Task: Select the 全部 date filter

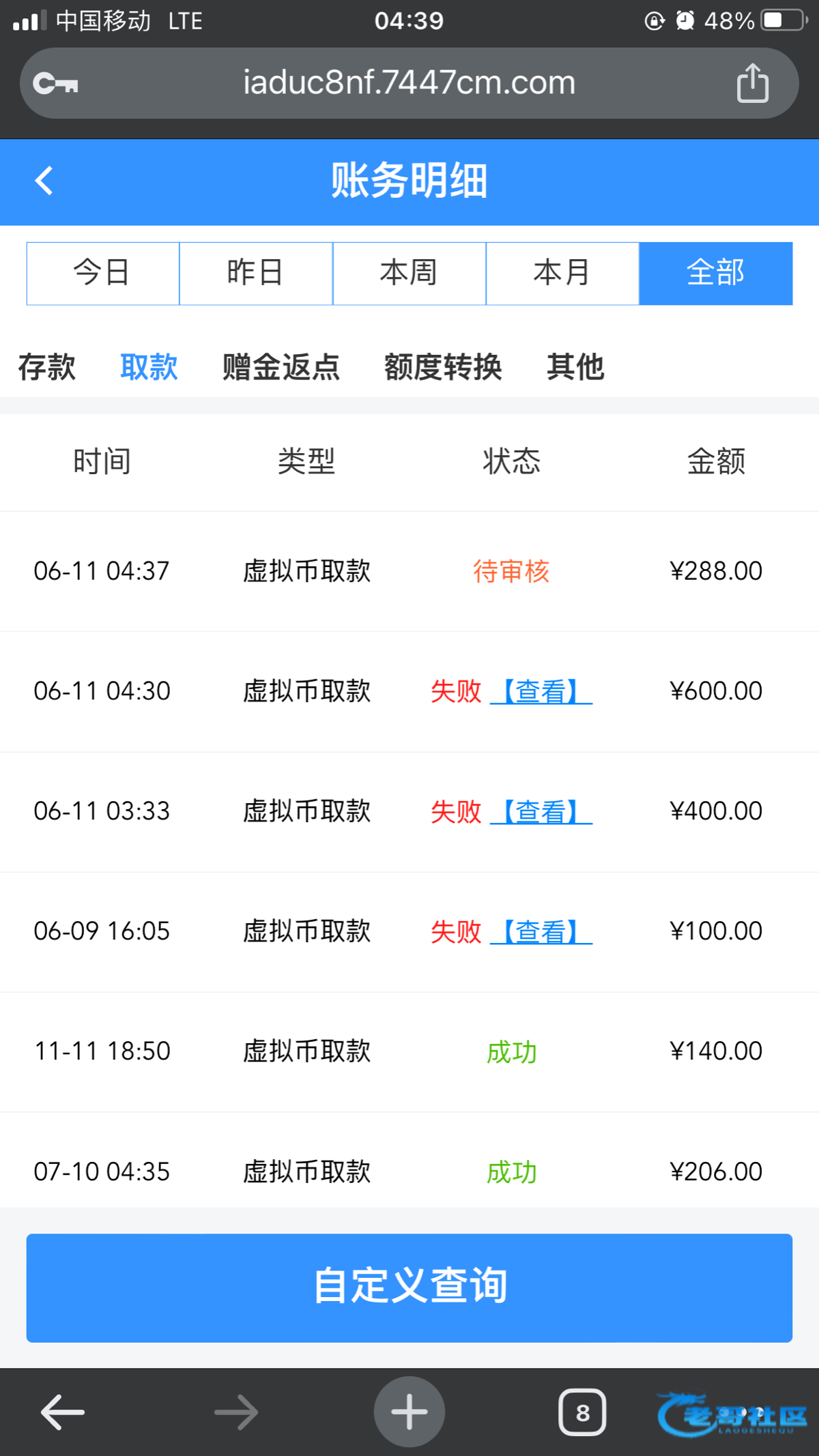Action: 716,274
